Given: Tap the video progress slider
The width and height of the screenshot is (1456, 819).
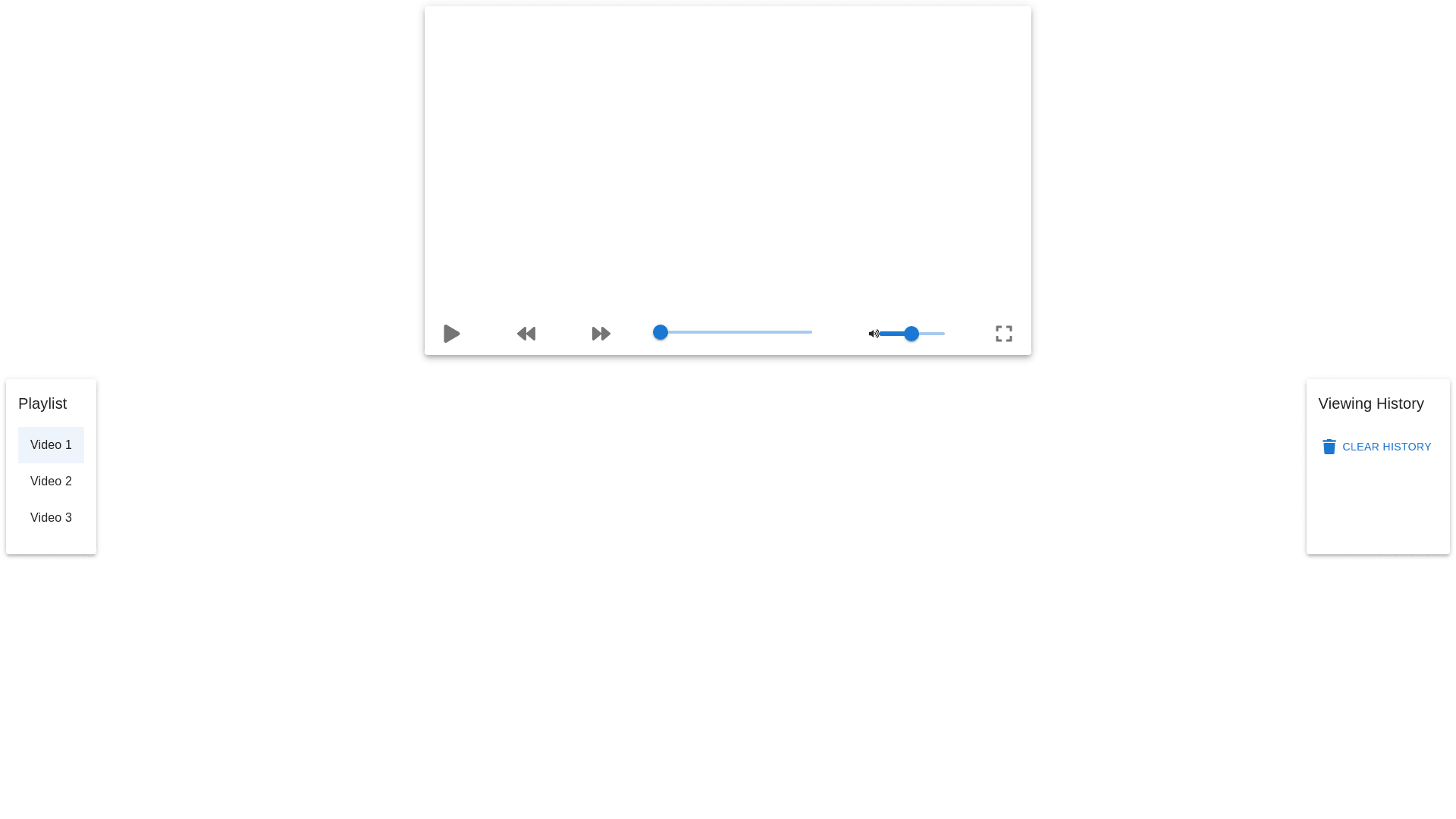Looking at the screenshot, I should 733,332.
